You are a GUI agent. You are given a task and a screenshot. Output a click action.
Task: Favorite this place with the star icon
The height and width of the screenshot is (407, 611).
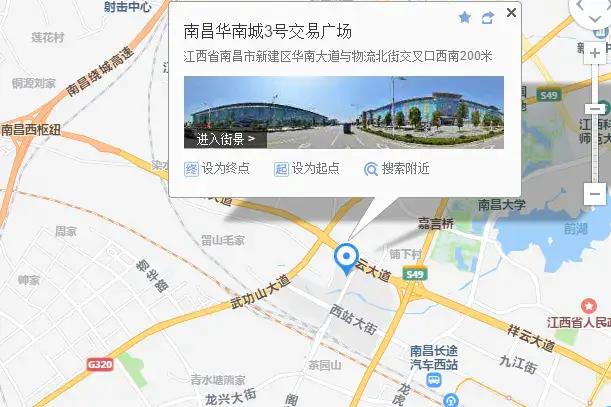pyautogui.click(x=464, y=17)
